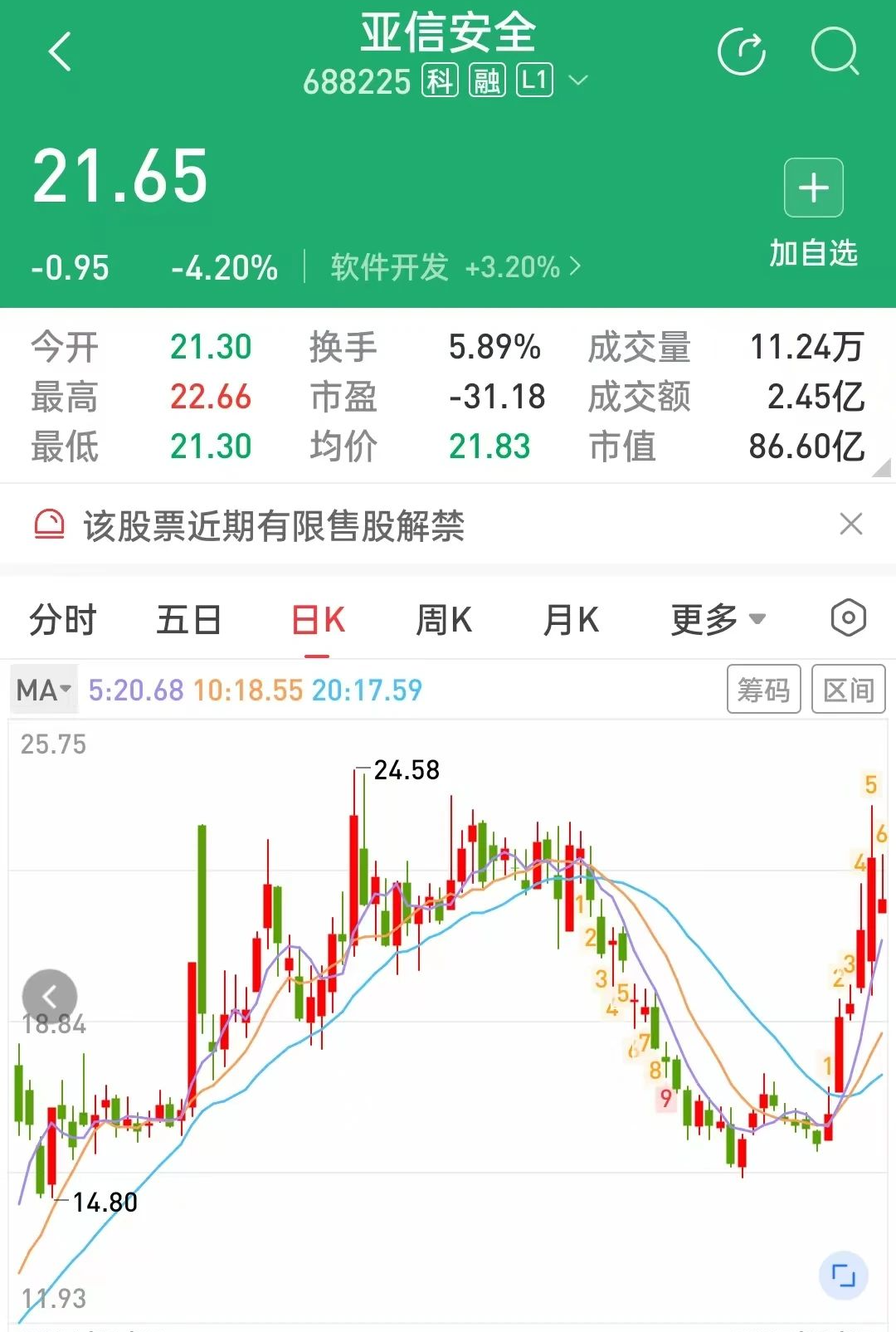Open the 限售股解禁 notice
Viewport: 896px width, 1332px height.
coord(274,525)
